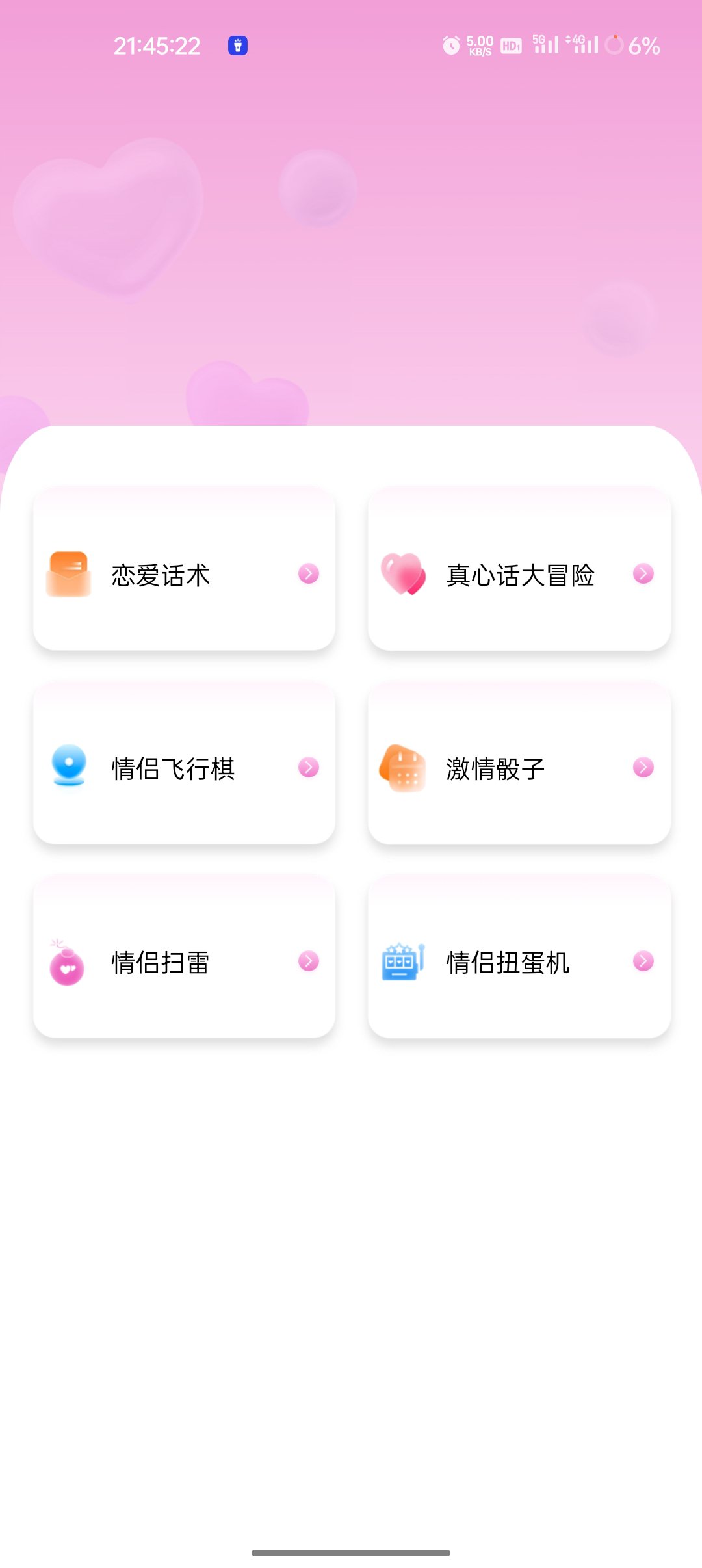This screenshot has height=1568, width=702.
Task: Tap the home gesture bar at bottom
Action: [x=351, y=1552]
